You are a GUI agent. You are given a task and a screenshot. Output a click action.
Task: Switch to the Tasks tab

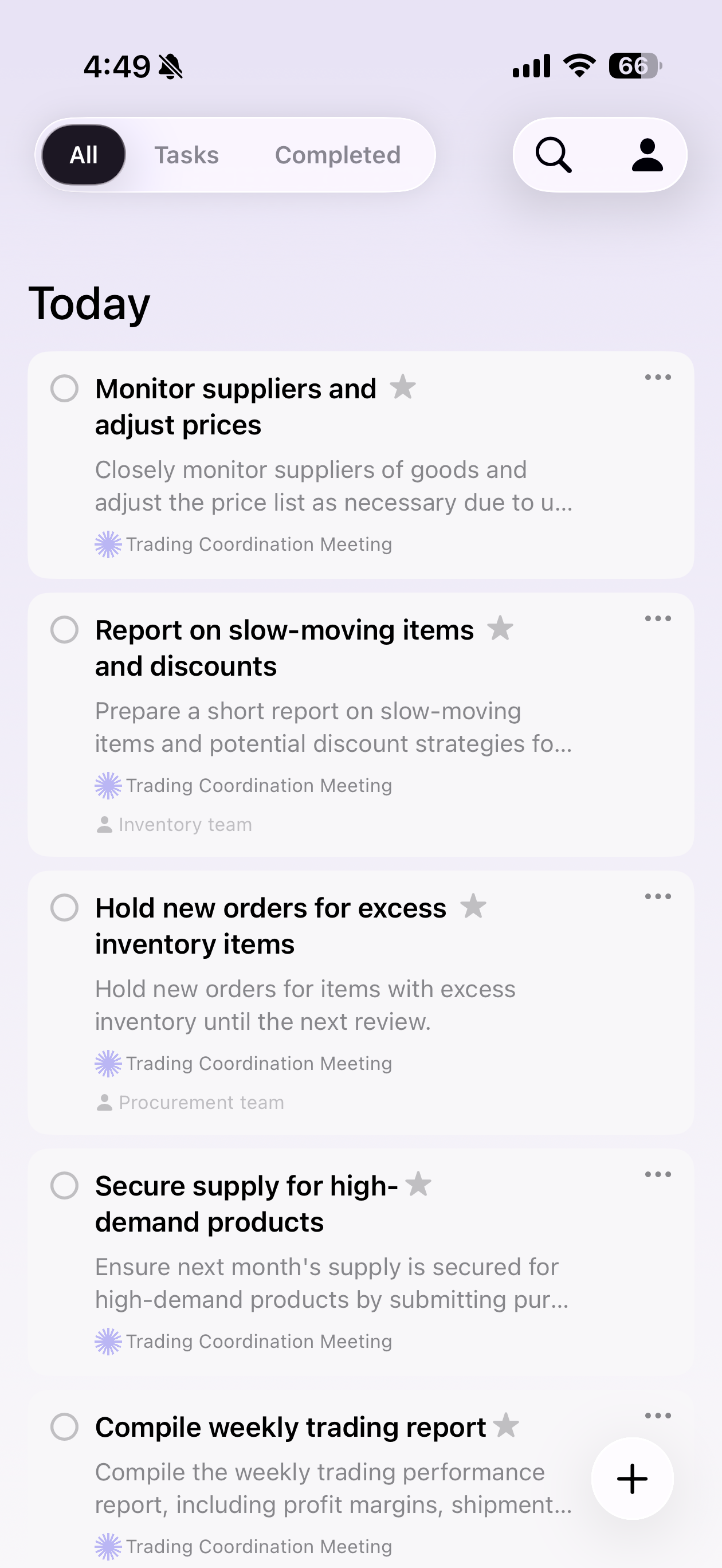click(186, 155)
